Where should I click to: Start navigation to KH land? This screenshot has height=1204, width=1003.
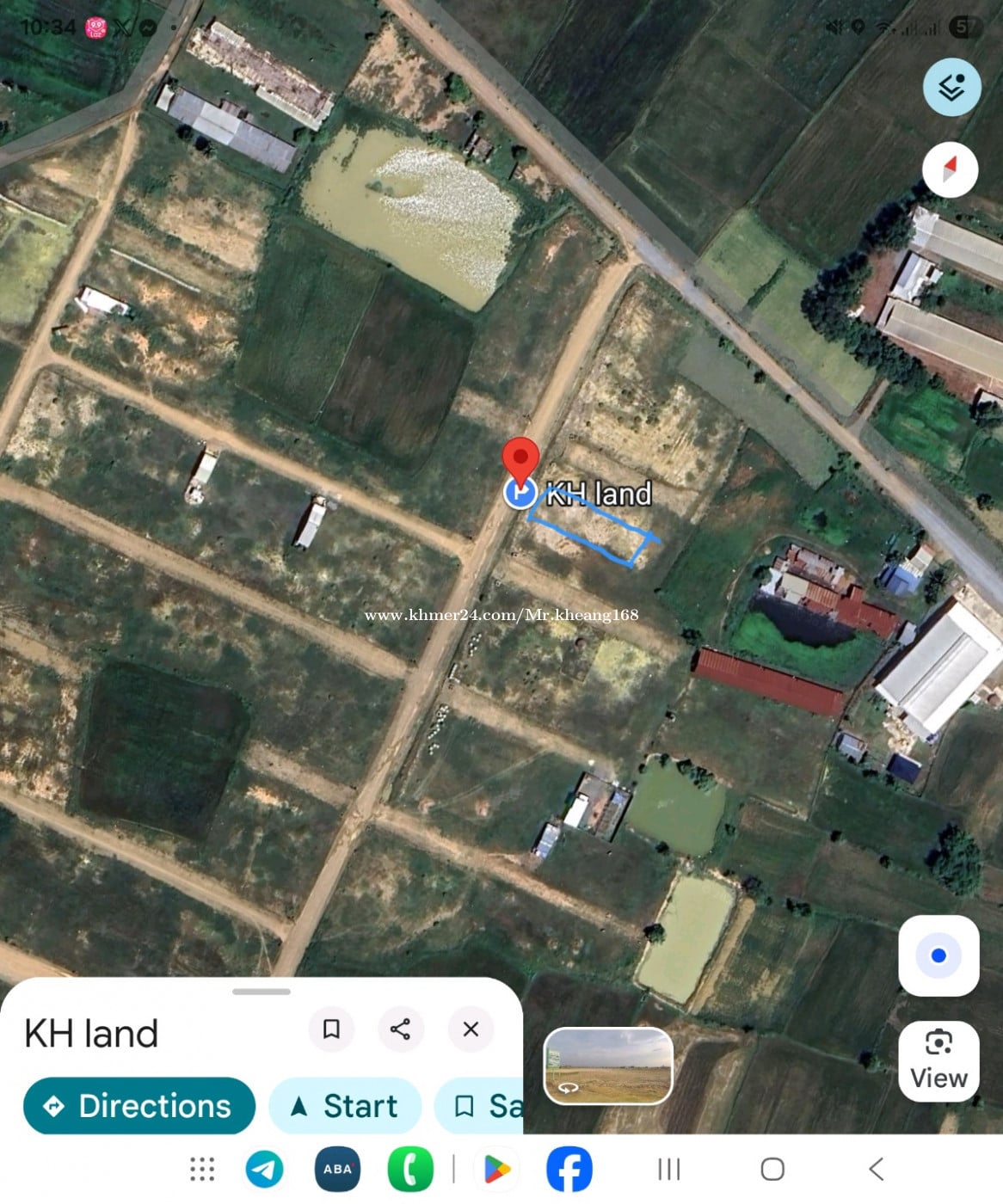345,1106
